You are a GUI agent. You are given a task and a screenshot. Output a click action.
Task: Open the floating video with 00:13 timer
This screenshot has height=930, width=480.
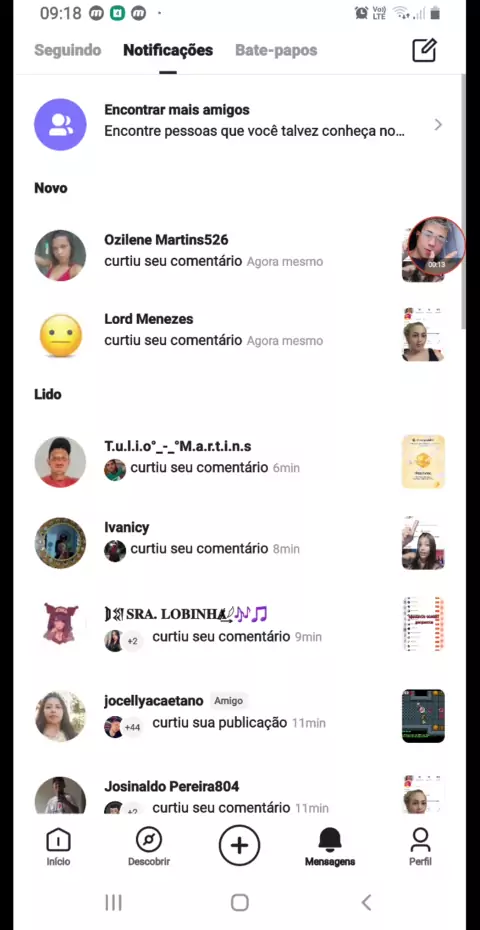(436, 246)
